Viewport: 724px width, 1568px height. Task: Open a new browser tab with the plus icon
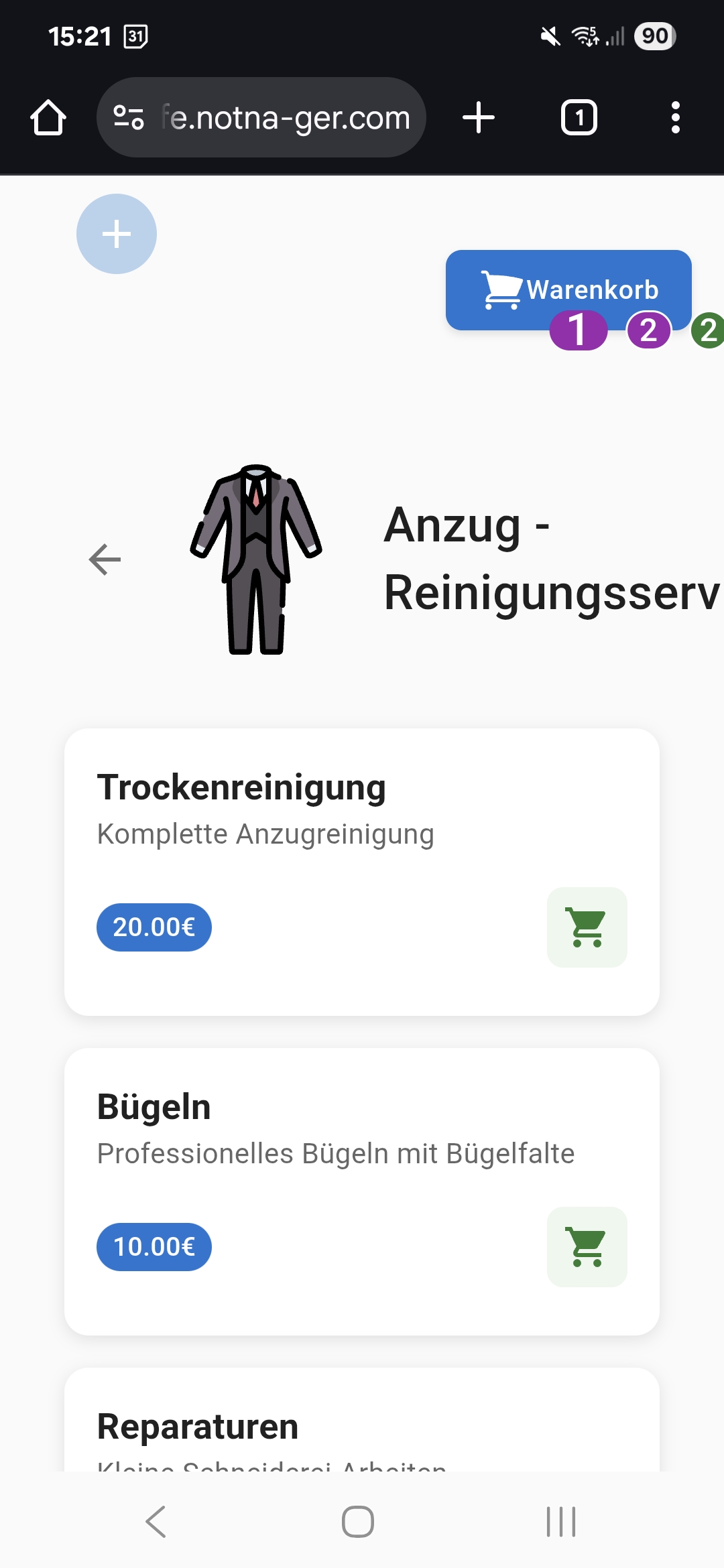pyautogui.click(x=478, y=117)
